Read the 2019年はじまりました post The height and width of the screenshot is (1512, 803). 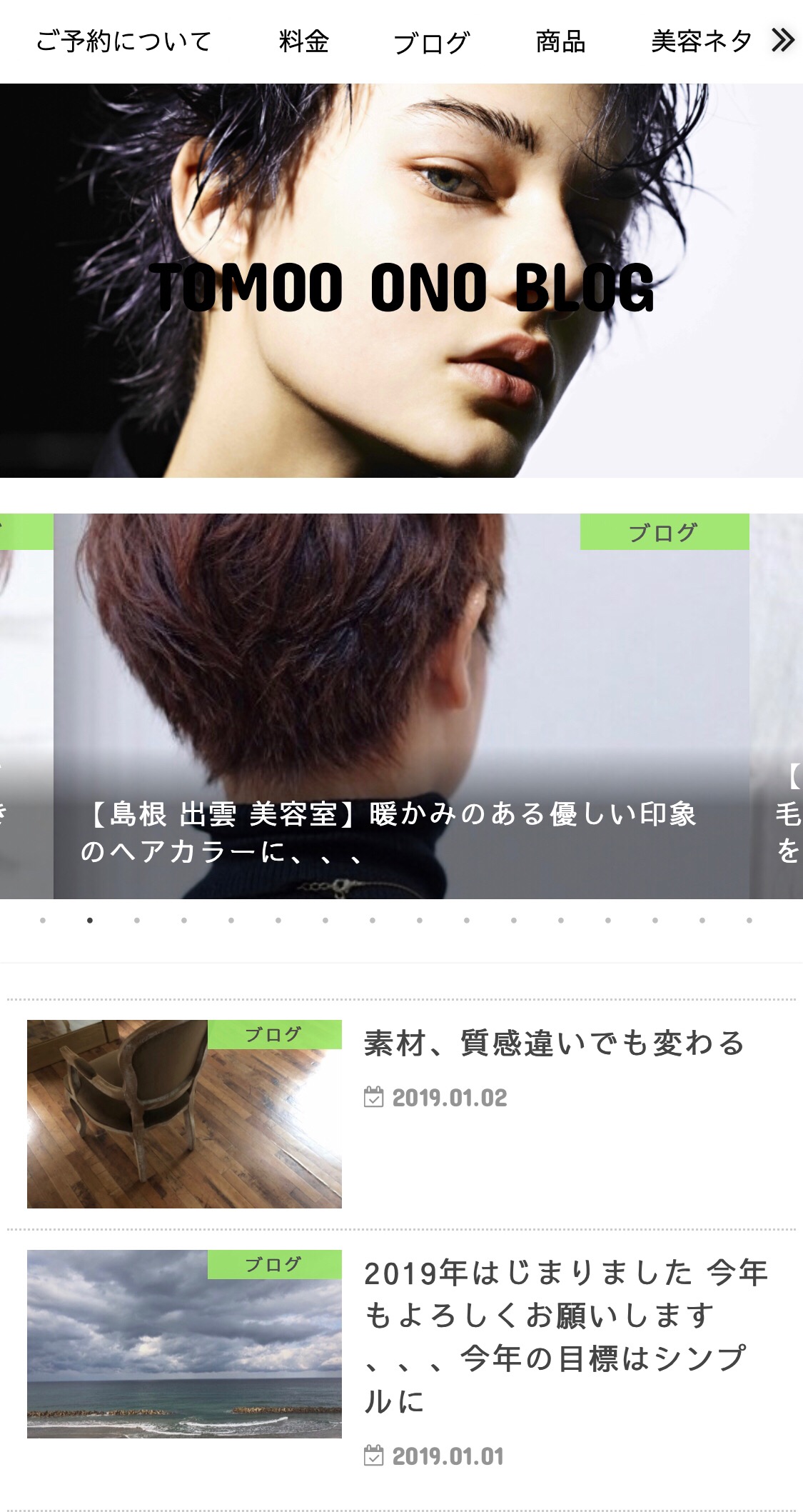pyautogui.click(x=566, y=1336)
